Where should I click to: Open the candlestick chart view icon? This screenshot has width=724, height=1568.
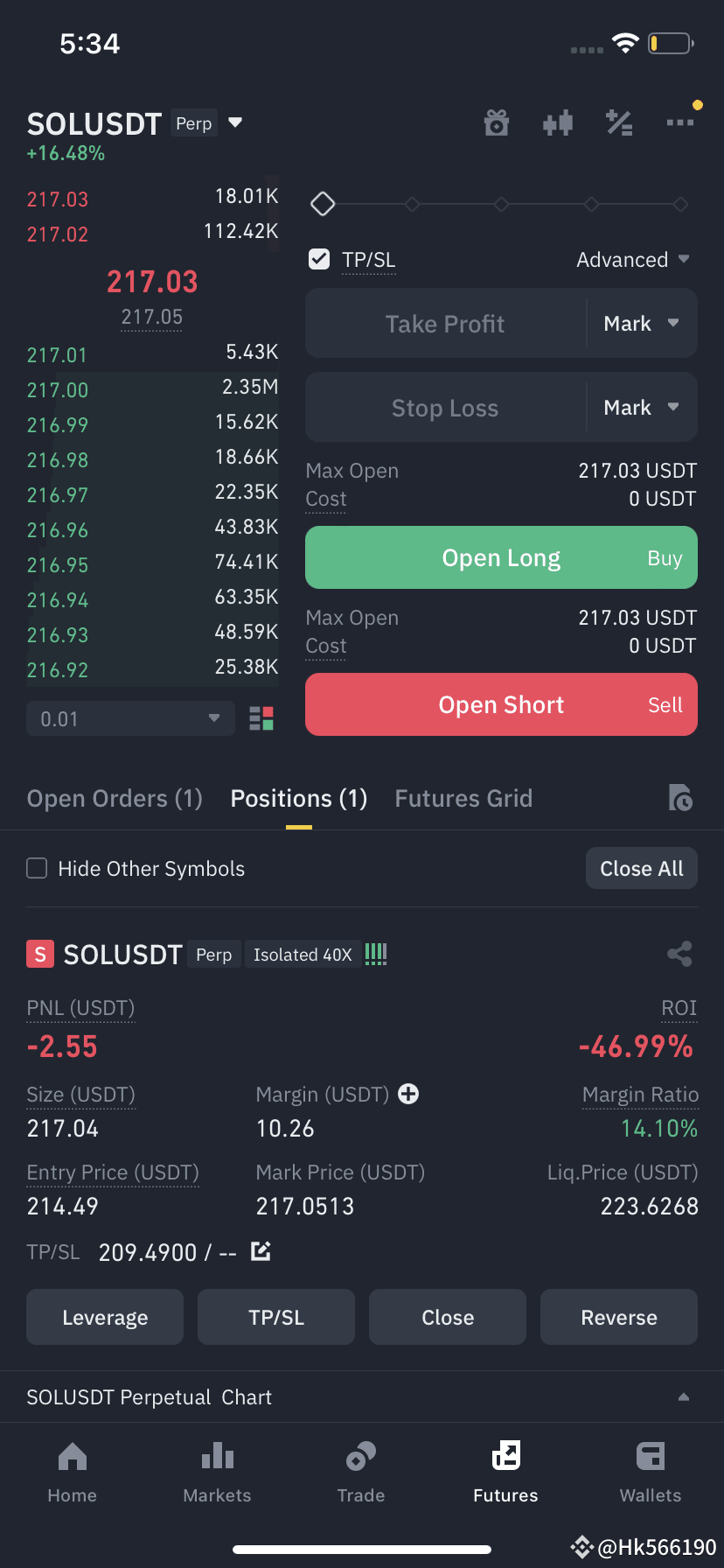tap(558, 122)
